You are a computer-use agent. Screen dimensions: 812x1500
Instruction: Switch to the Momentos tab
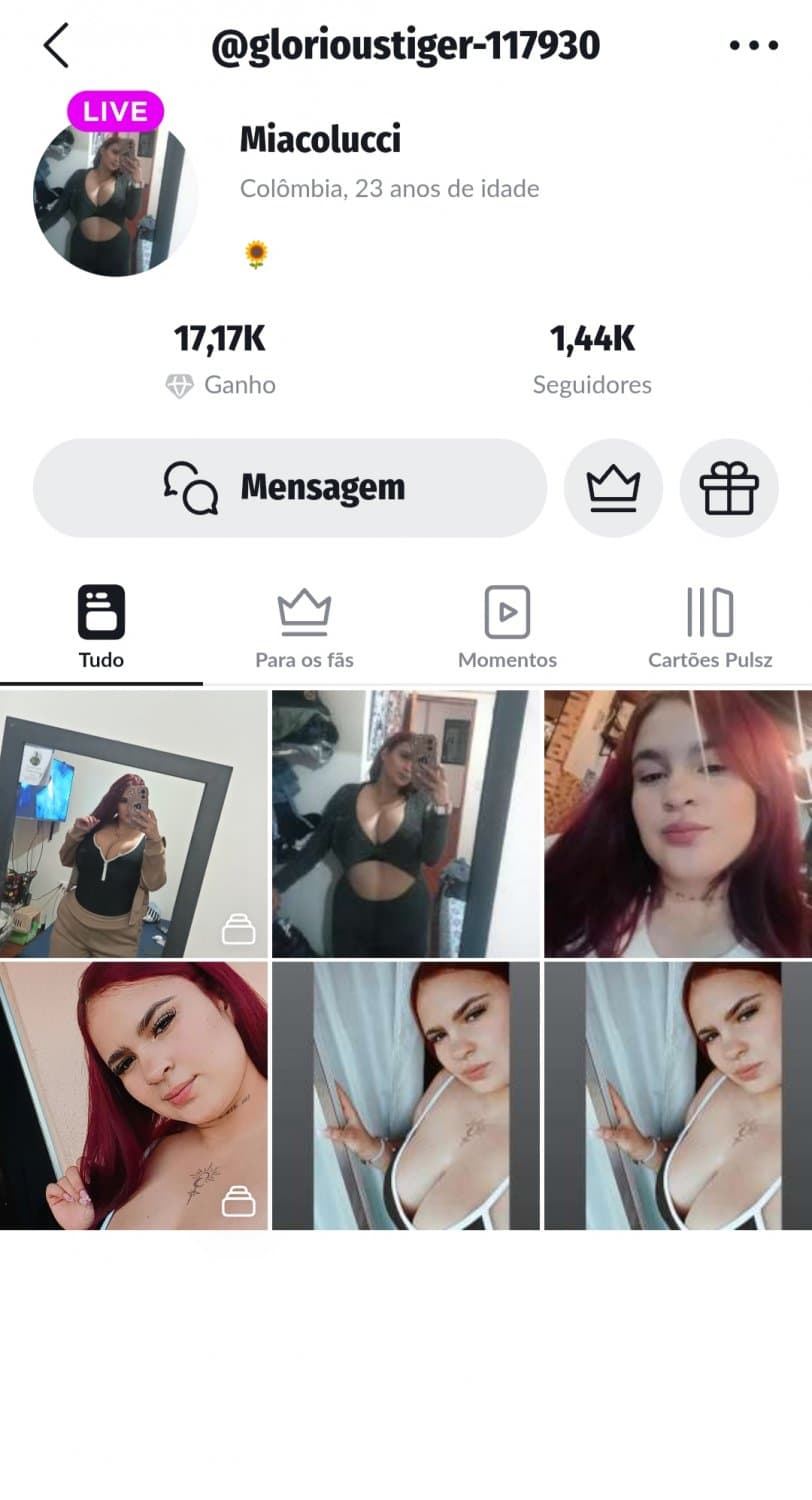507,627
